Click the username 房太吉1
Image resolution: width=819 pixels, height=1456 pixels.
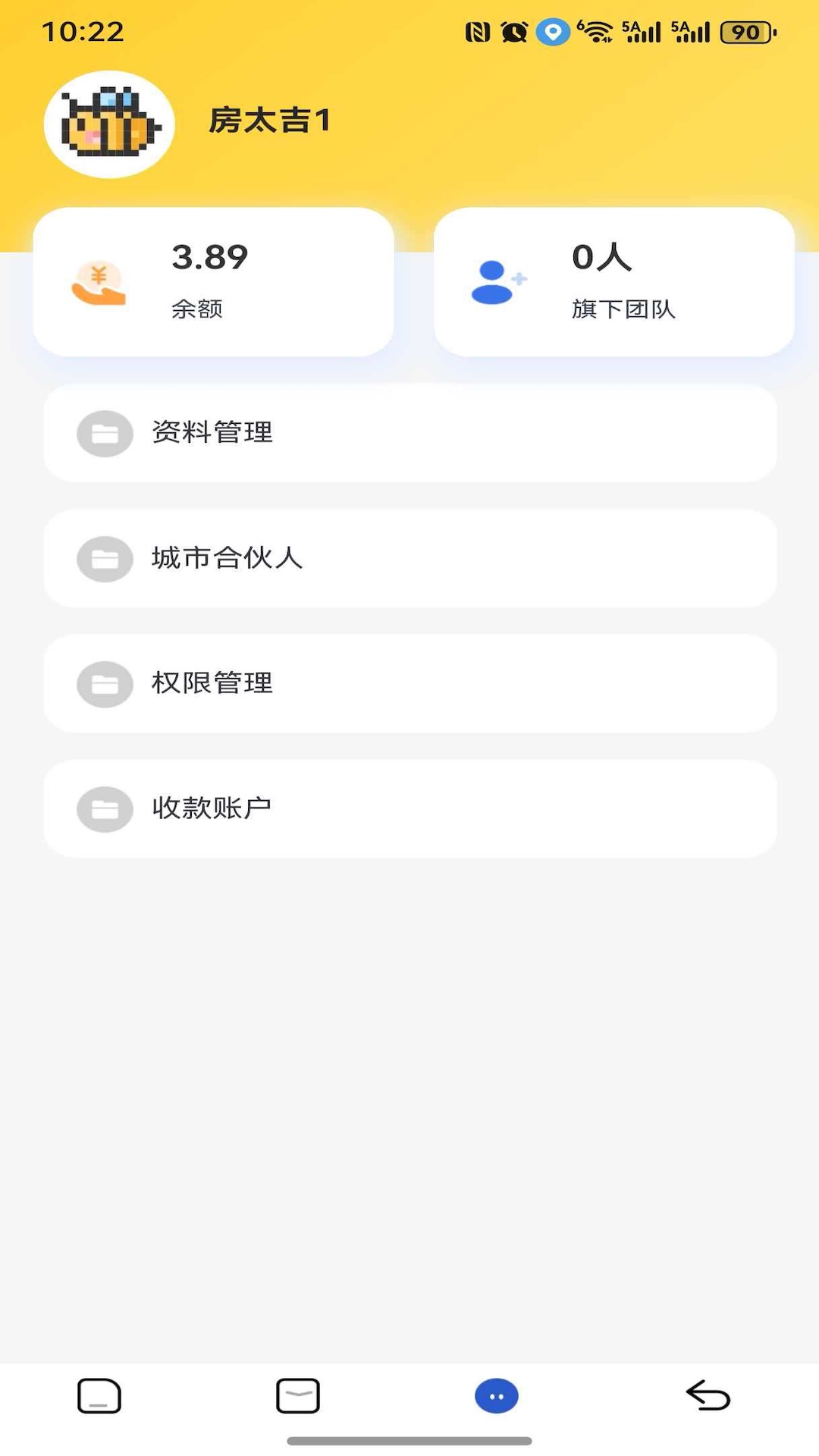coord(270,121)
